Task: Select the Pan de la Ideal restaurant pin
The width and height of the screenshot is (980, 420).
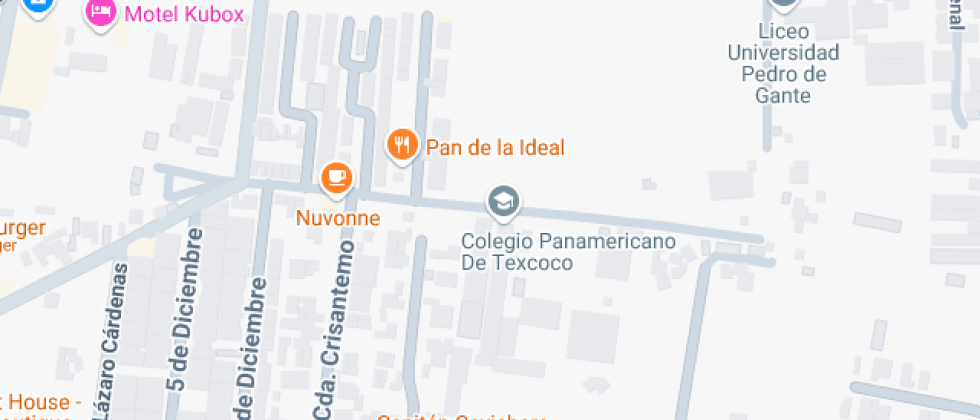Action: pyautogui.click(x=402, y=146)
